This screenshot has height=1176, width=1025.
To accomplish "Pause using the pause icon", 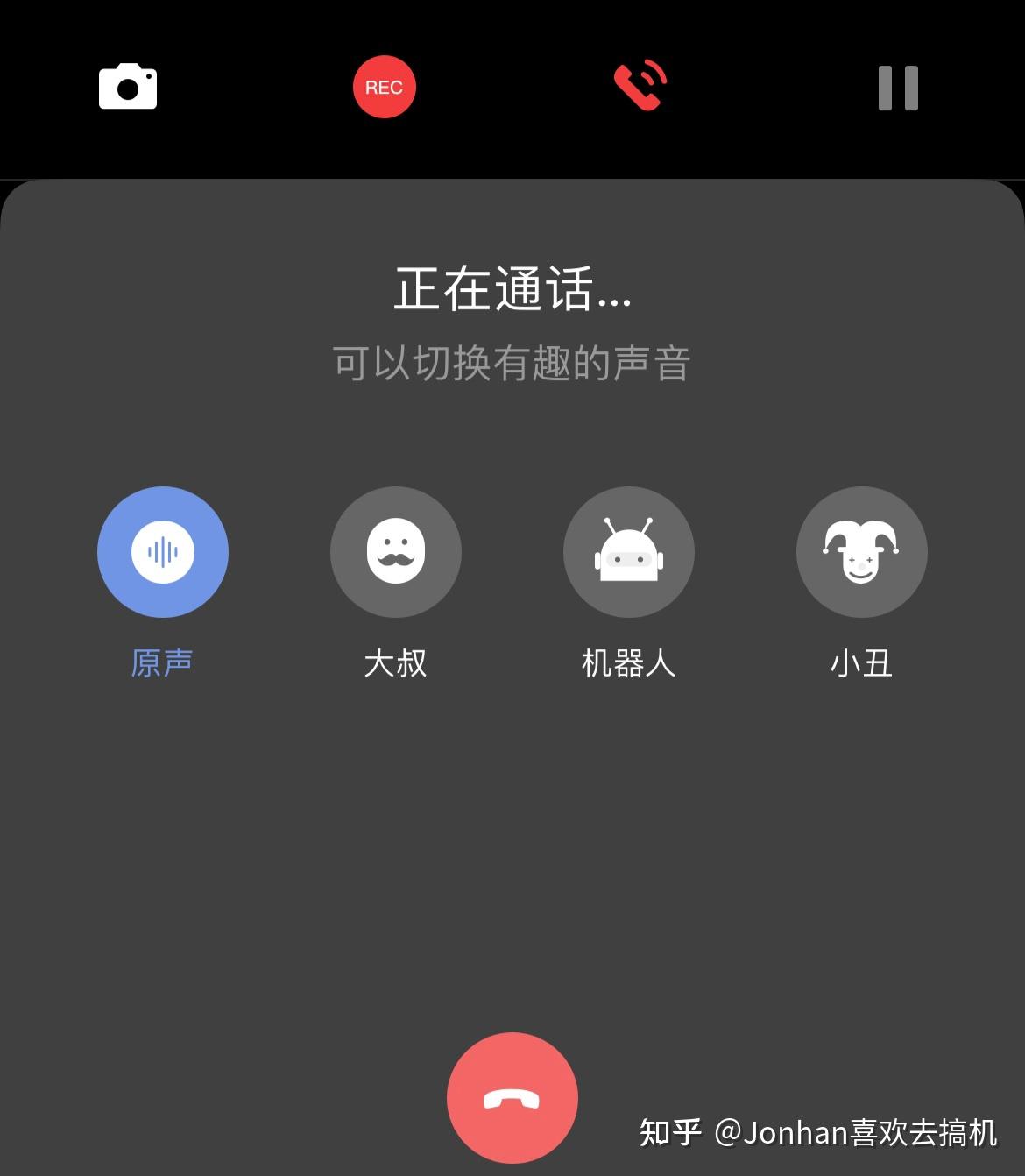I will tap(898, 88).
